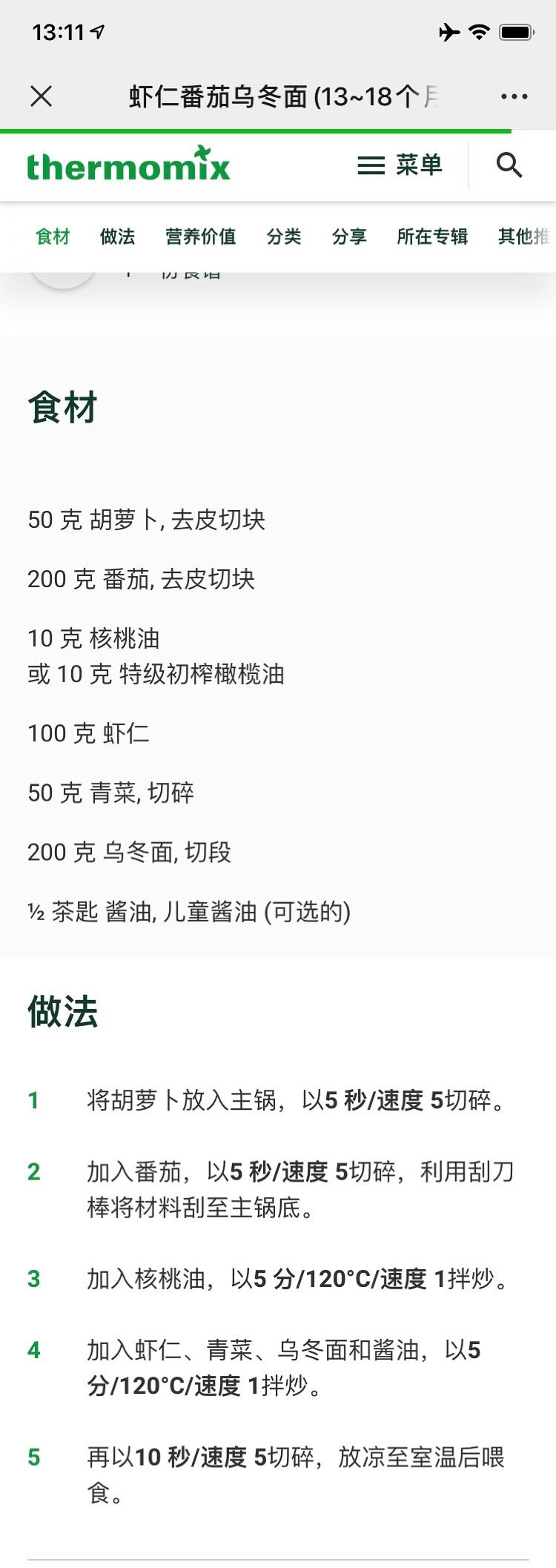Go to the 分类 tab
Viewport: 556px width, 1568px height.
(x=284, y=236)
